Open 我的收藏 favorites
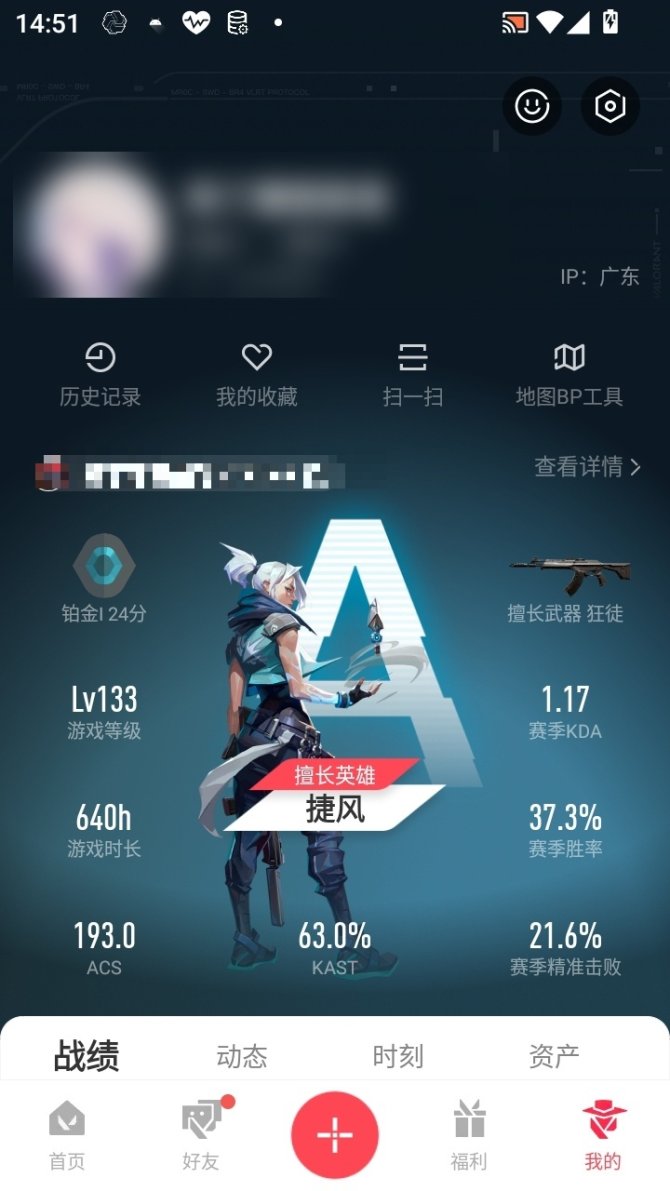This screenshot has height=1191, width=670. 257,374
